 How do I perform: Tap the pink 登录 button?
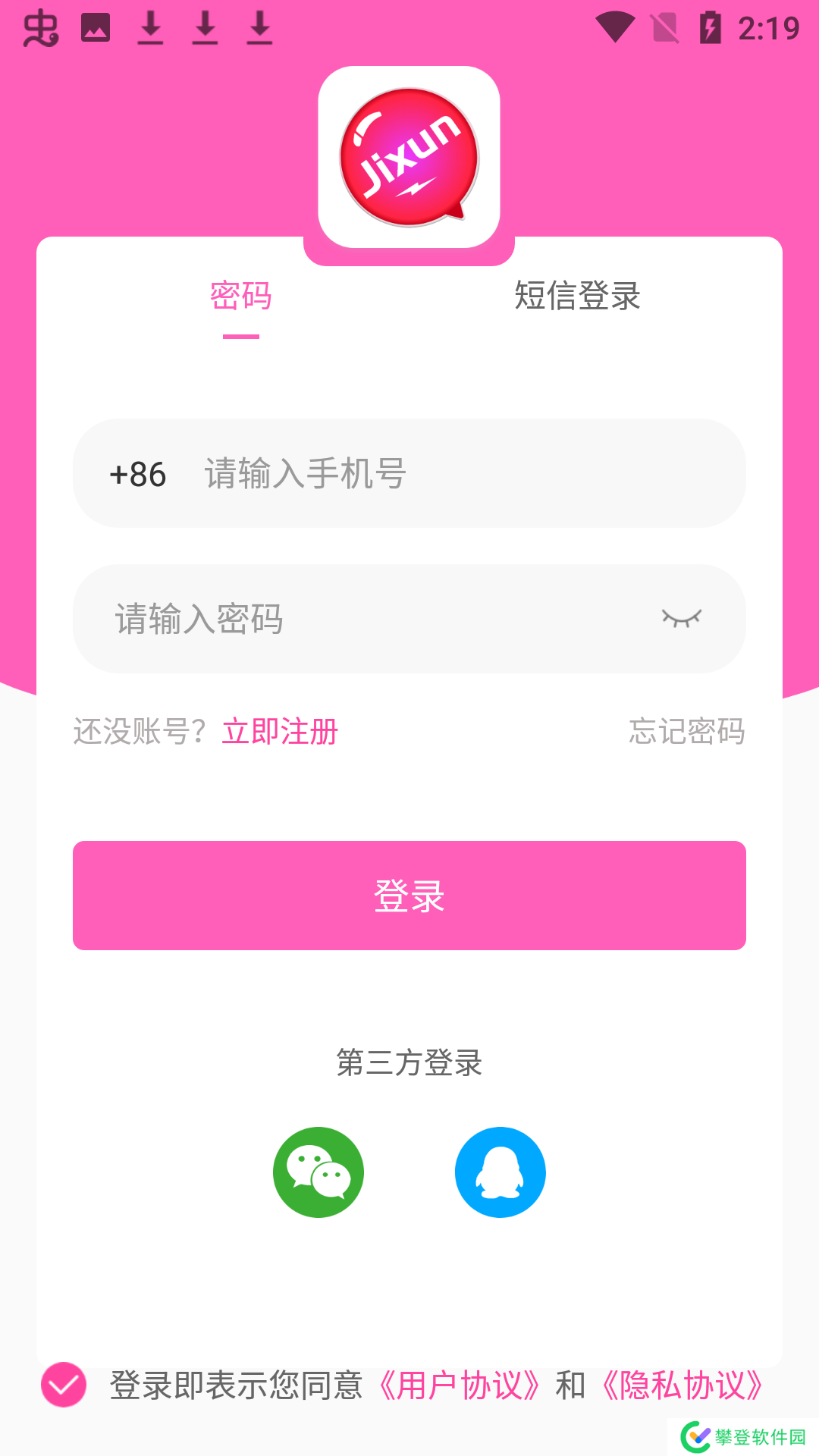tap(409, 896)
